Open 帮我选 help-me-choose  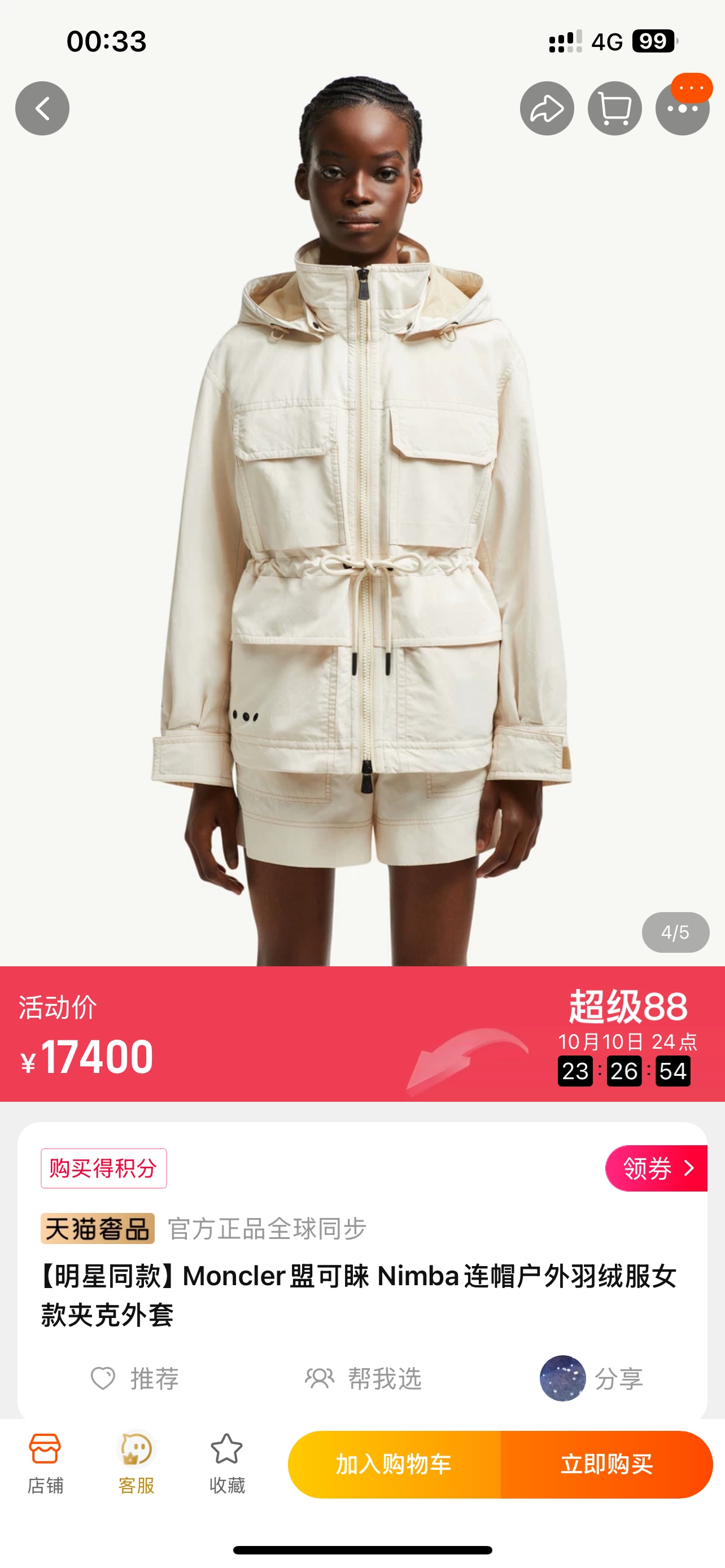coord(364,1378)
